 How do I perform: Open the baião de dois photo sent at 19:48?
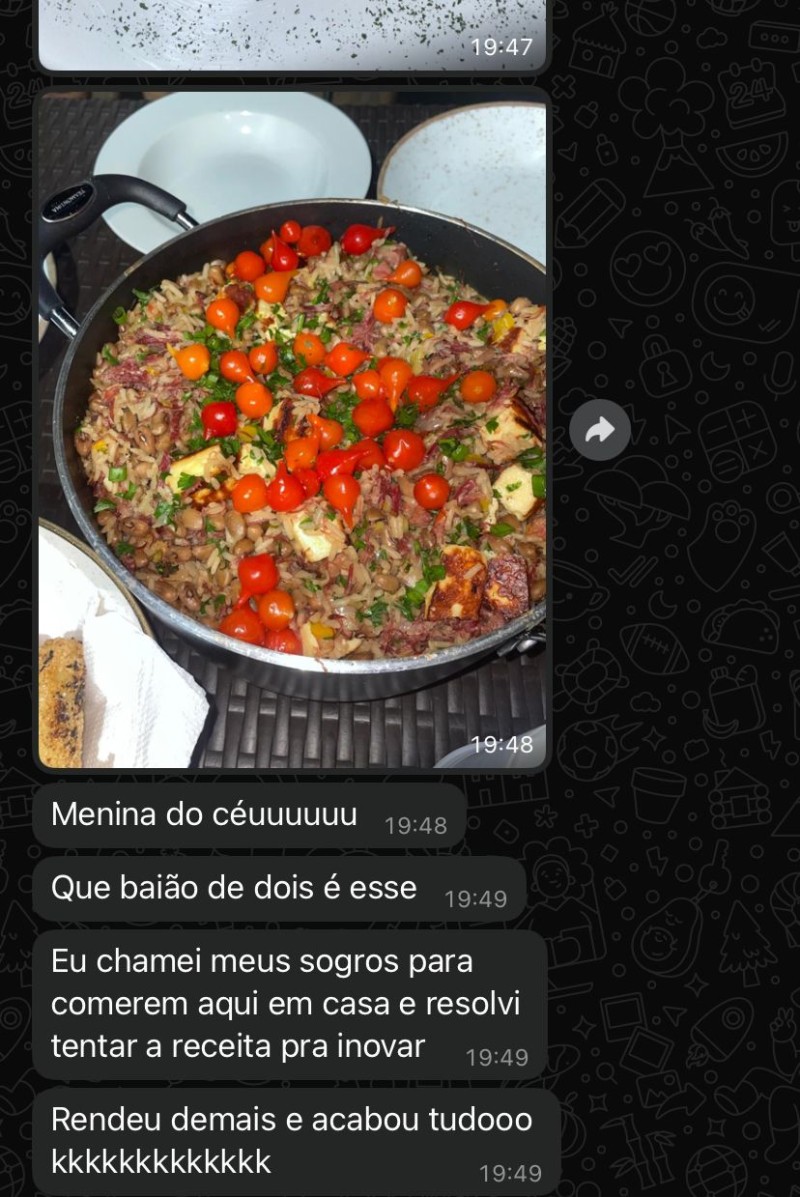tap(292, 430)
